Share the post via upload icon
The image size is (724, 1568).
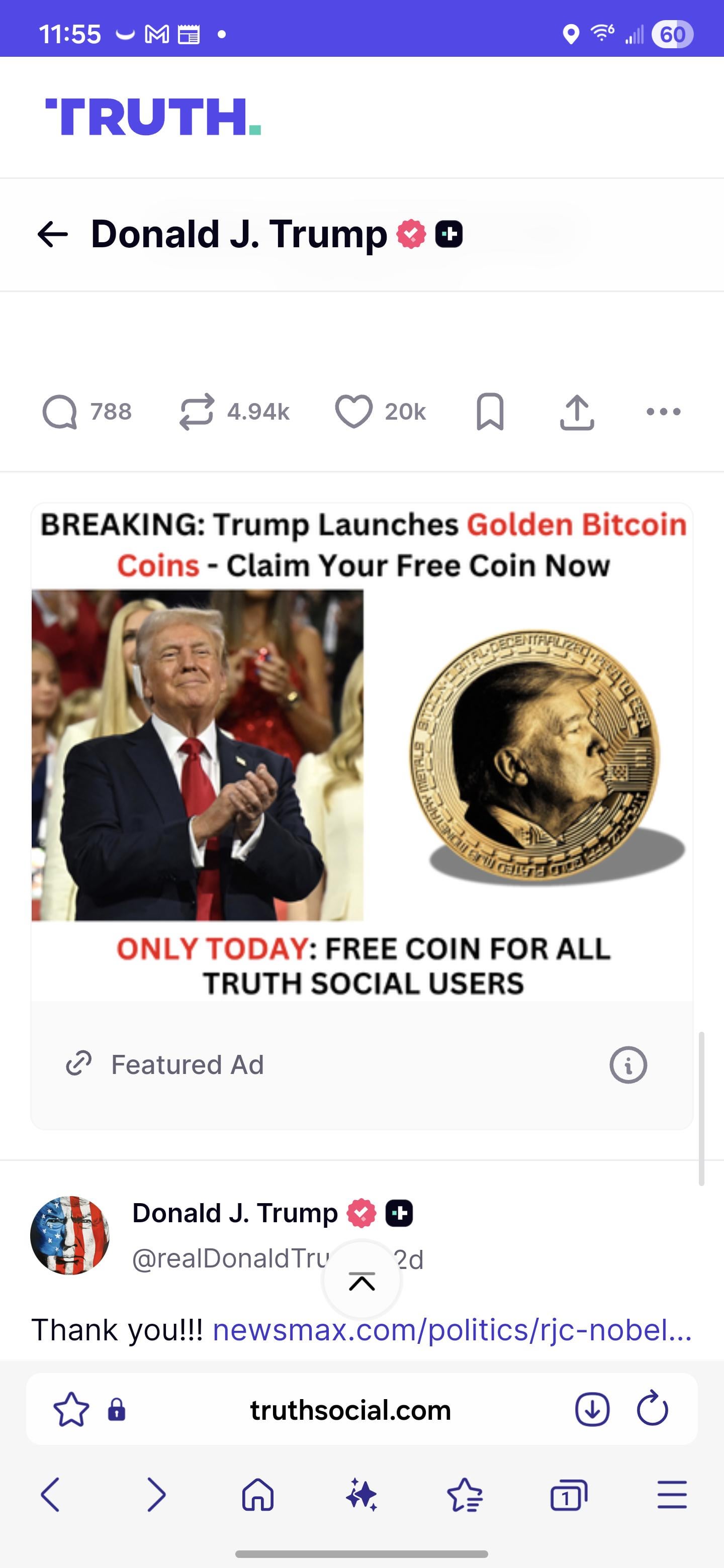click(577, 412)
